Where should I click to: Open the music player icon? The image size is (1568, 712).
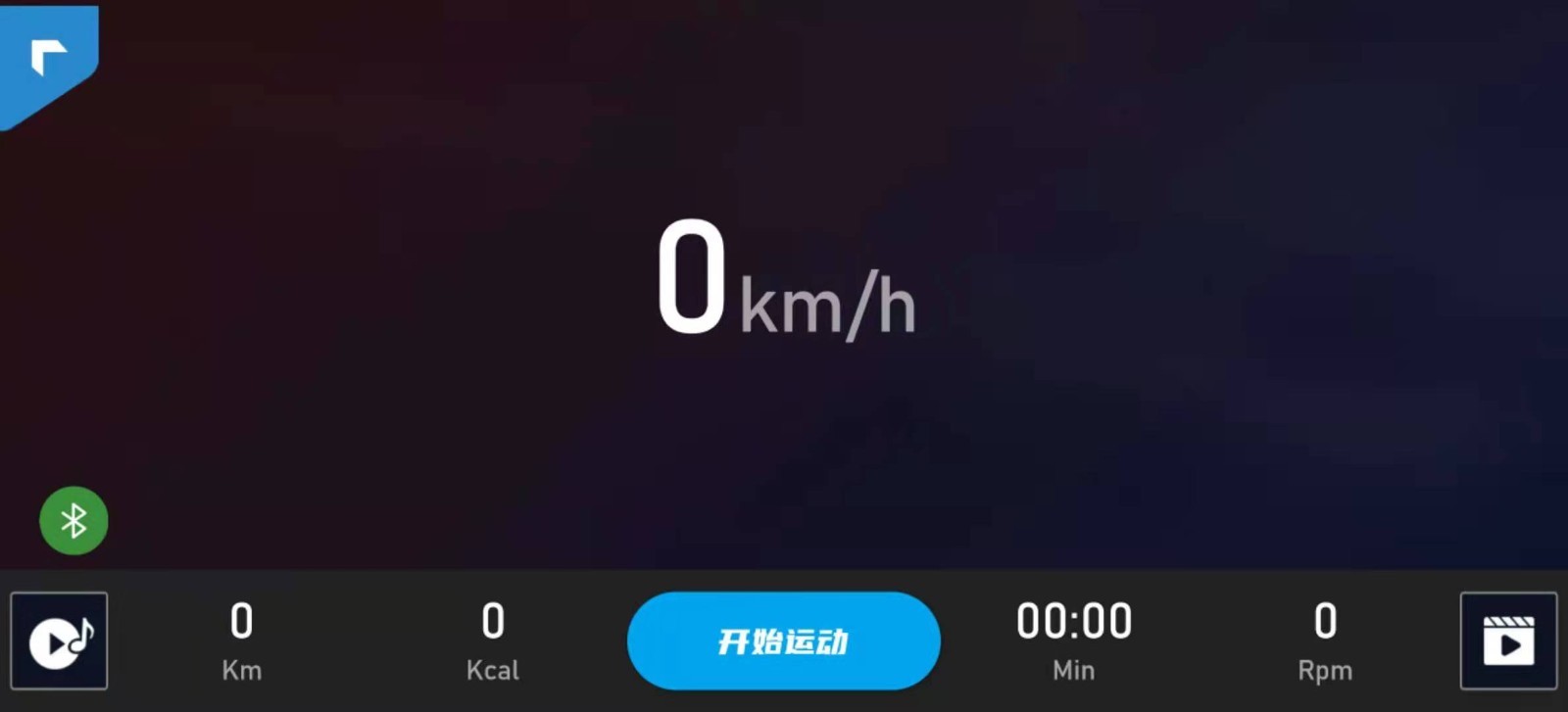pyautogui.click(x=59, y=641)
